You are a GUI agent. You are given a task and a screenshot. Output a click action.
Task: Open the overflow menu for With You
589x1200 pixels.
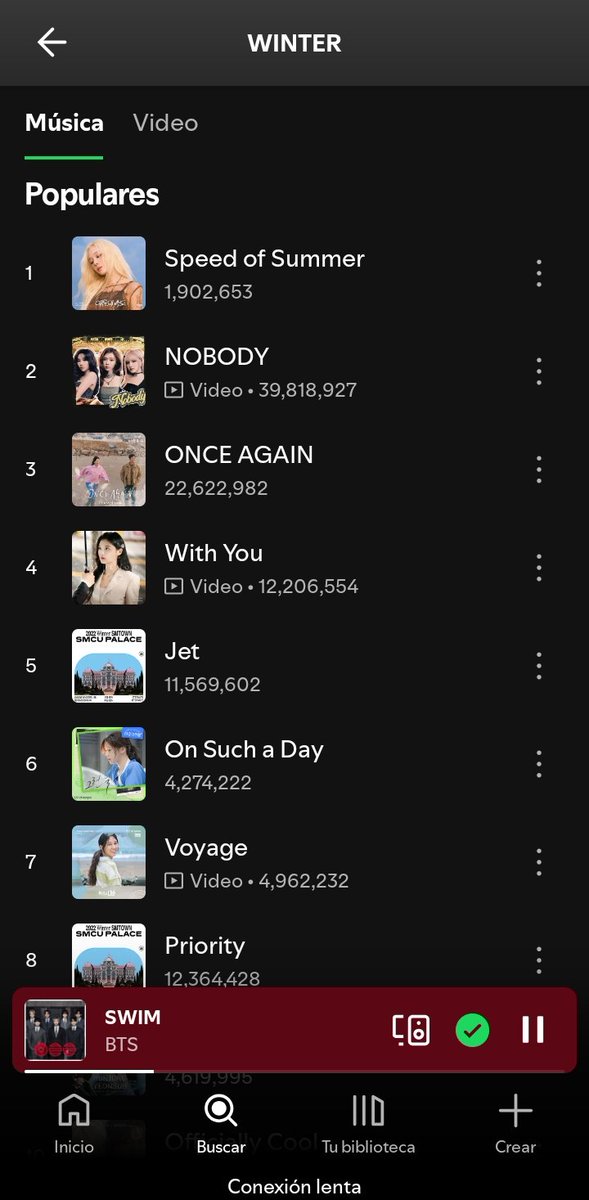pyautogui.click(x=538, y=567)
